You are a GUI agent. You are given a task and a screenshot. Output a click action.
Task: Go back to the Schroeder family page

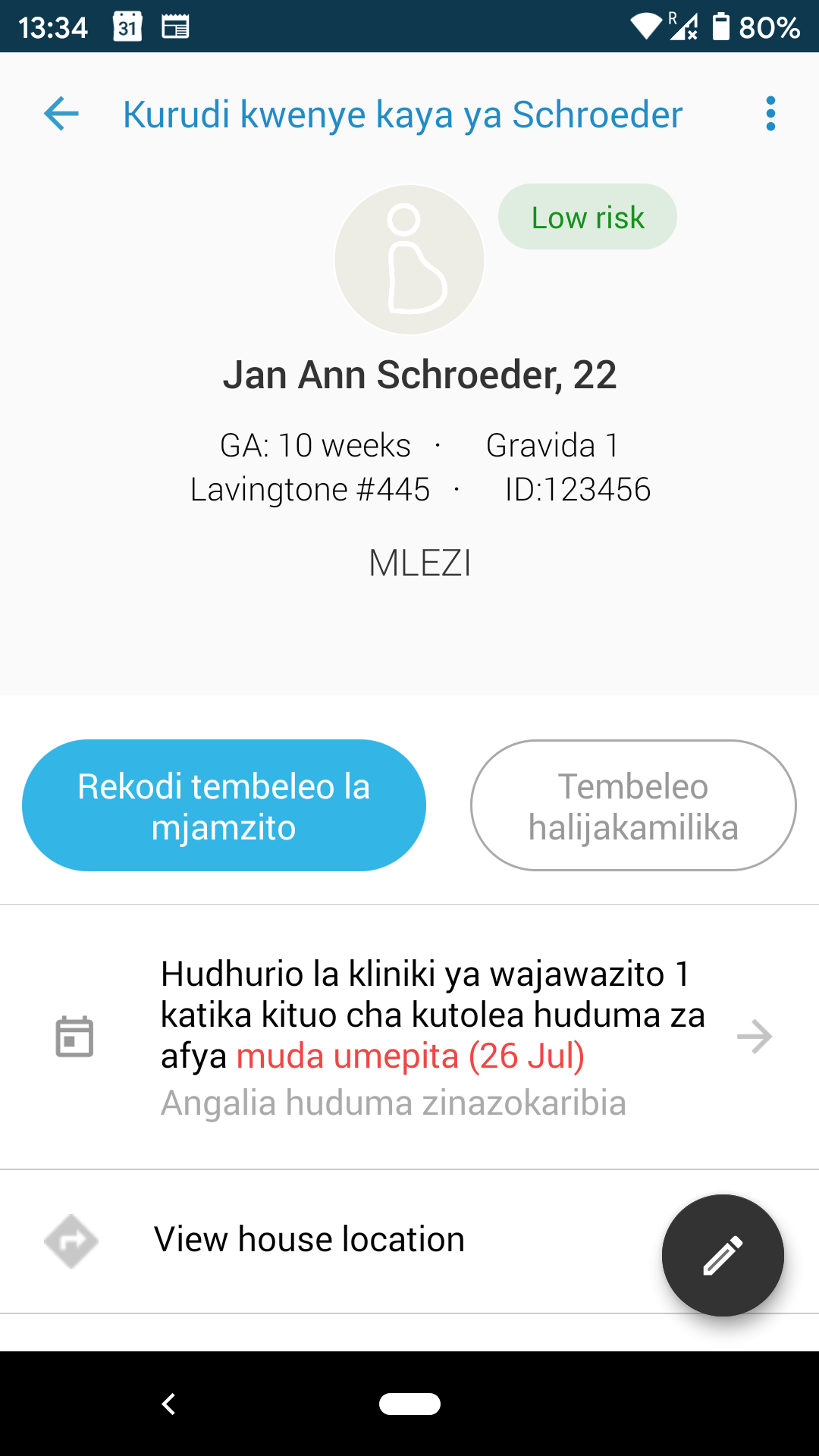[x=61, y=115]
